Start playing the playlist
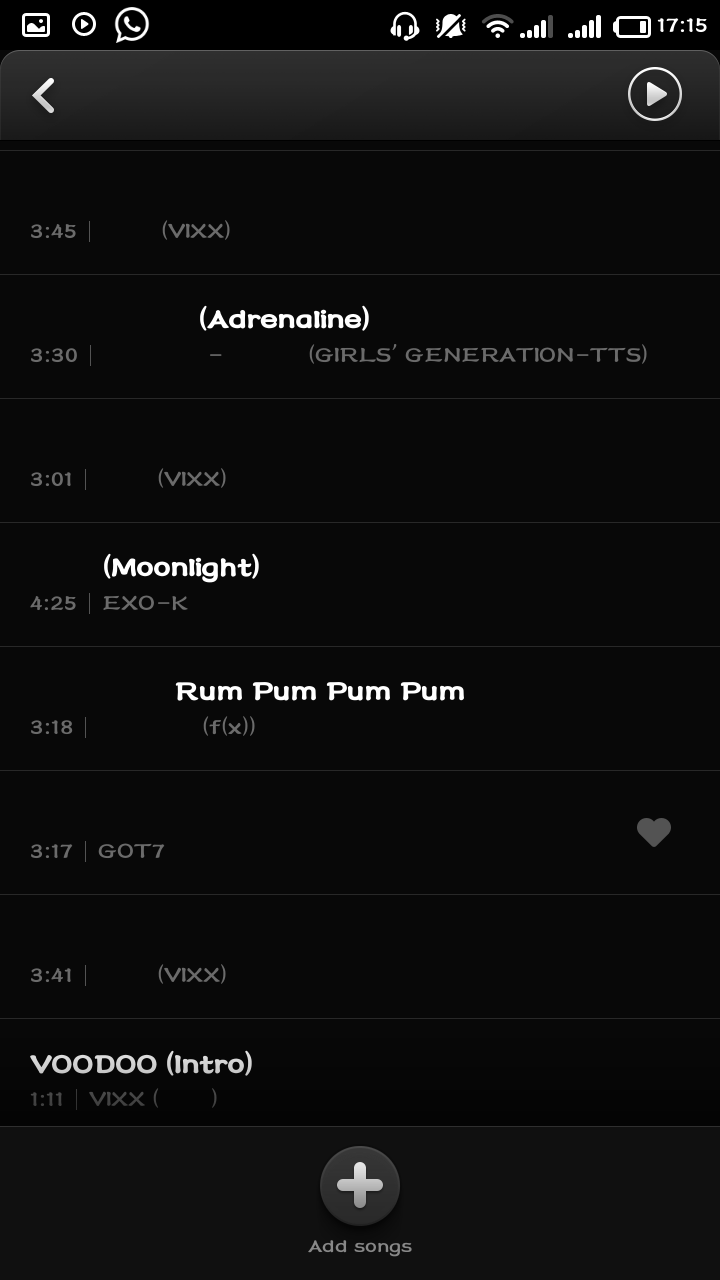 point(655,95)
